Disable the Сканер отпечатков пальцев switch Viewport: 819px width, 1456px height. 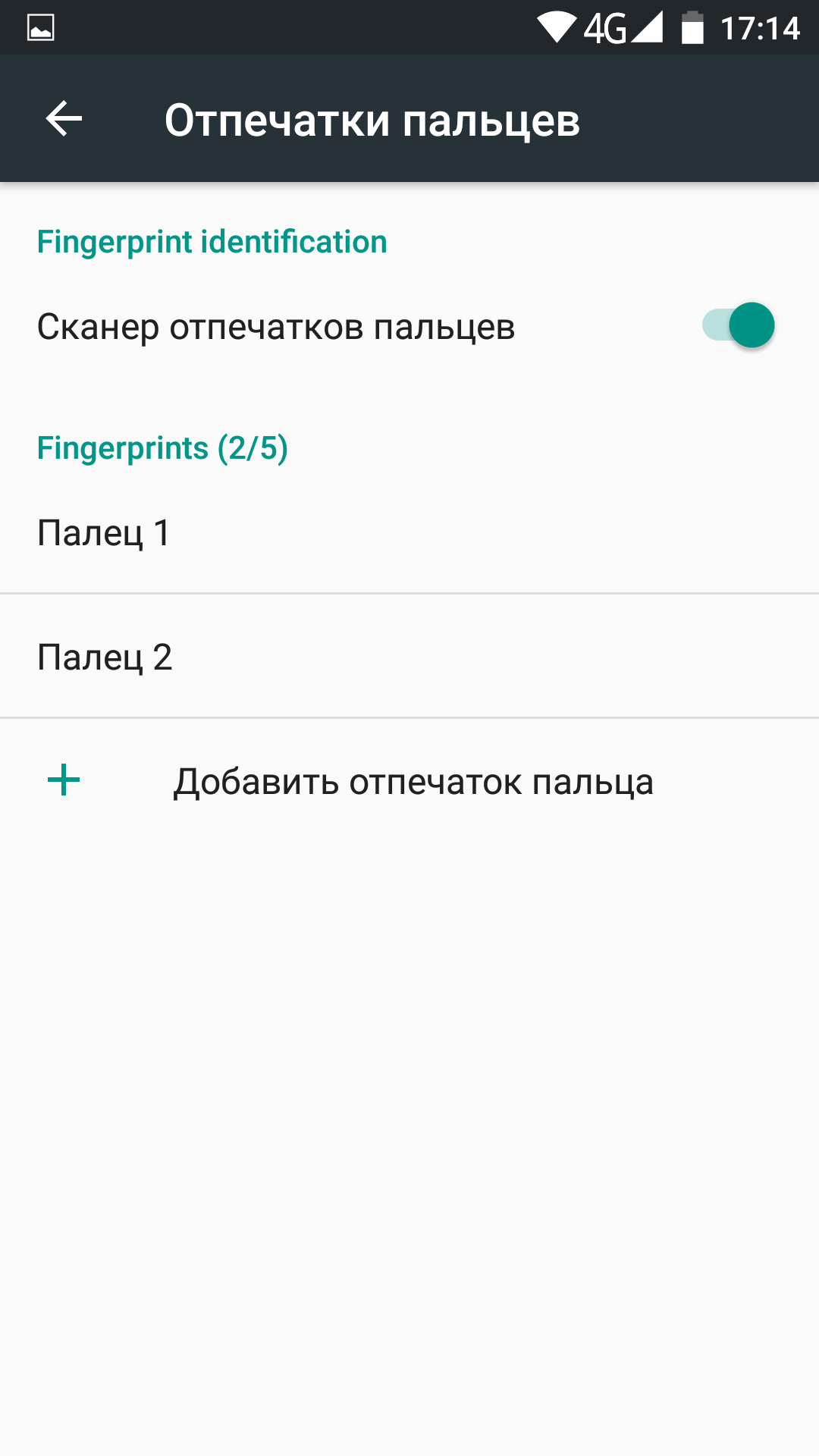(738, 325)
